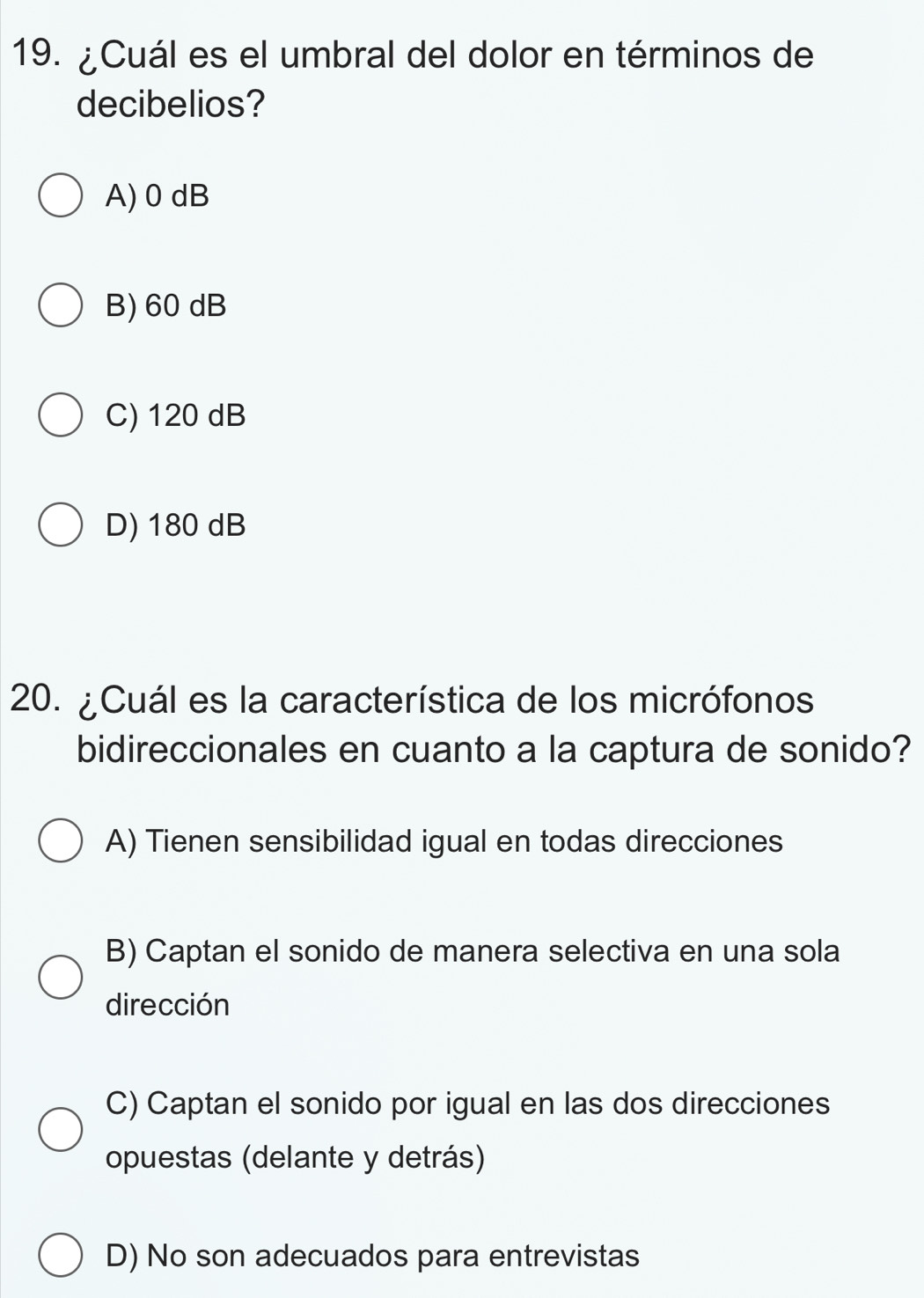Pick 'No son adecuados para entrevistas'

[61, 1255]
